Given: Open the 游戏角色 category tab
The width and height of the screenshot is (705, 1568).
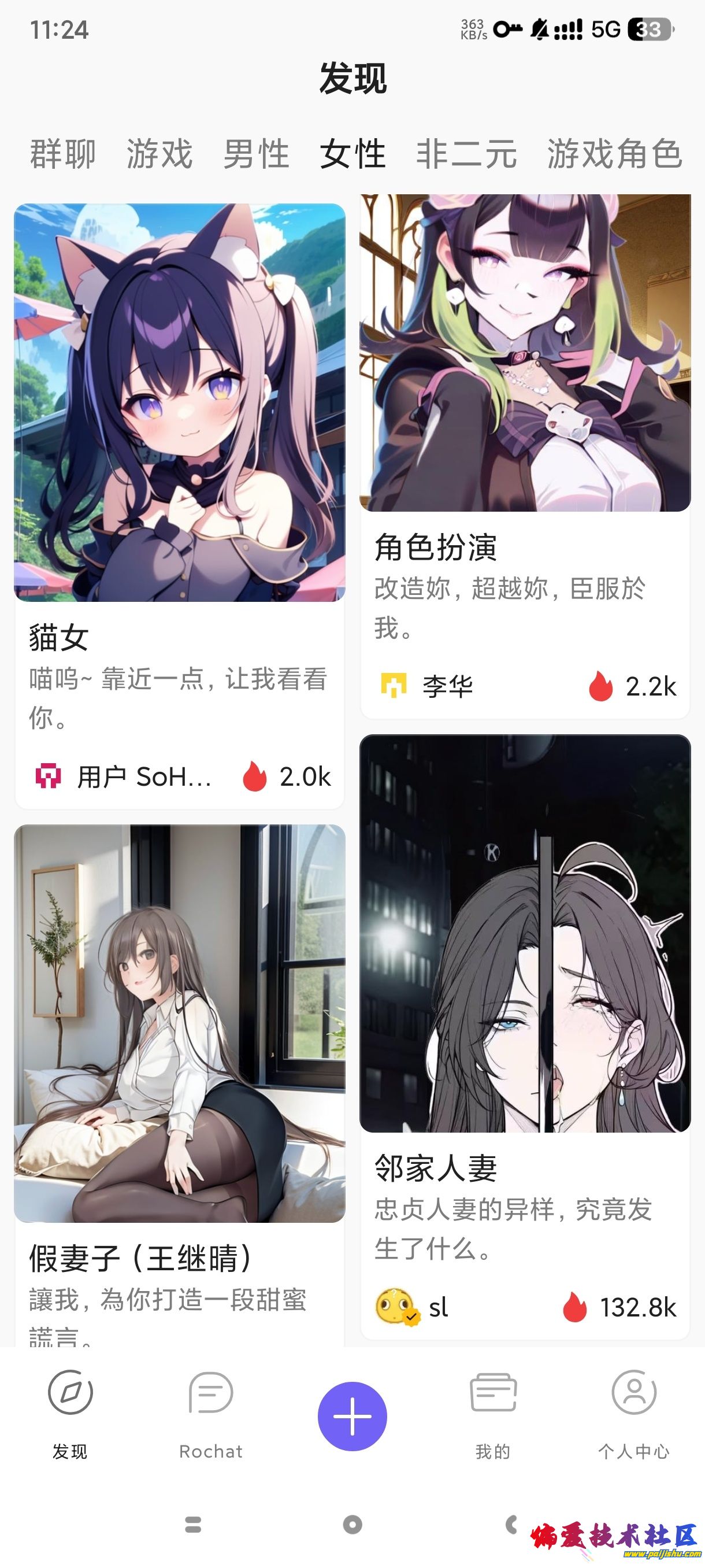Looking at the screenshot, I should tap(614, 153).
